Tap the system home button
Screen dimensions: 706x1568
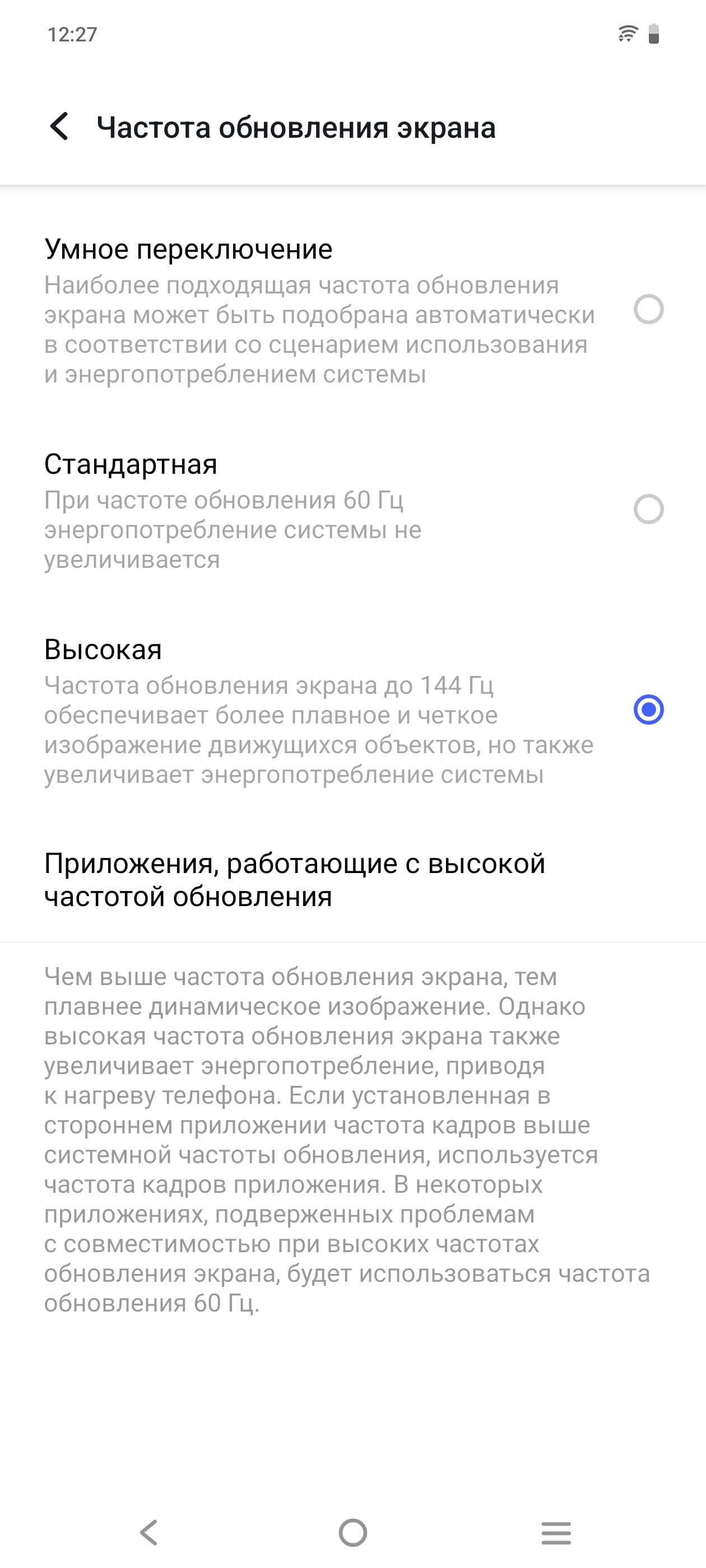click(x=352, y=1532)
